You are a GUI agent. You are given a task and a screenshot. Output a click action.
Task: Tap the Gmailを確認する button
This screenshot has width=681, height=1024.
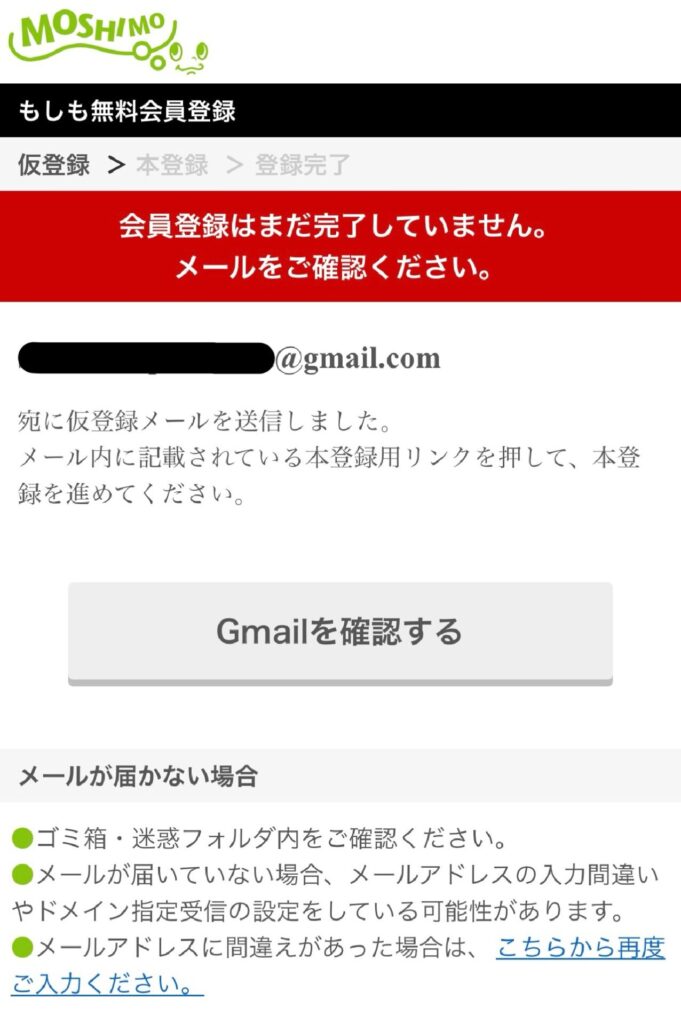[340, 632]
